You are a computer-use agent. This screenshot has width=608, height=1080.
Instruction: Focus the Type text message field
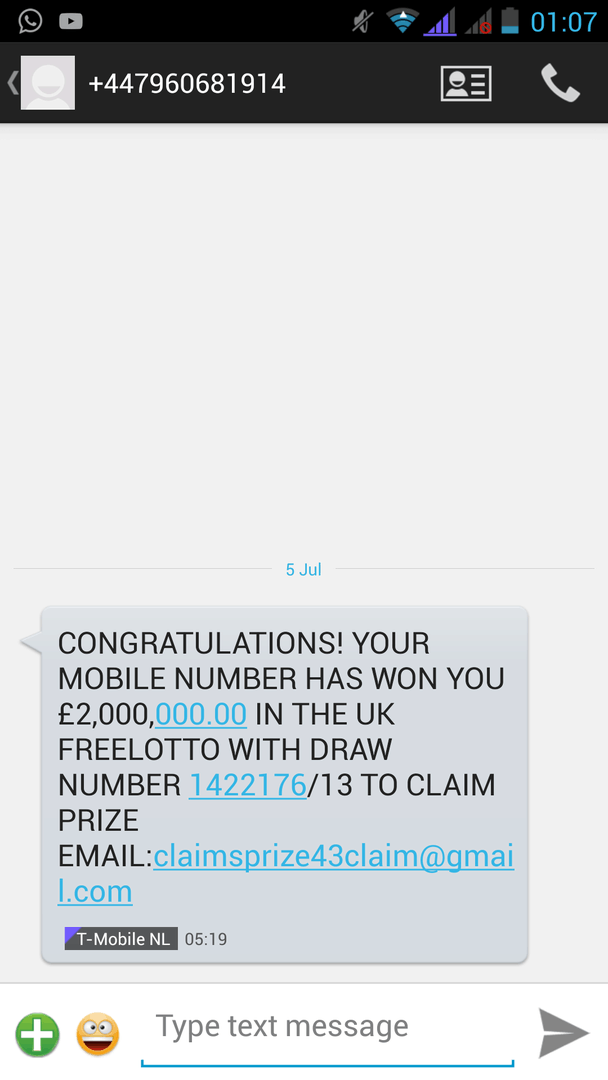(327, 1027)
